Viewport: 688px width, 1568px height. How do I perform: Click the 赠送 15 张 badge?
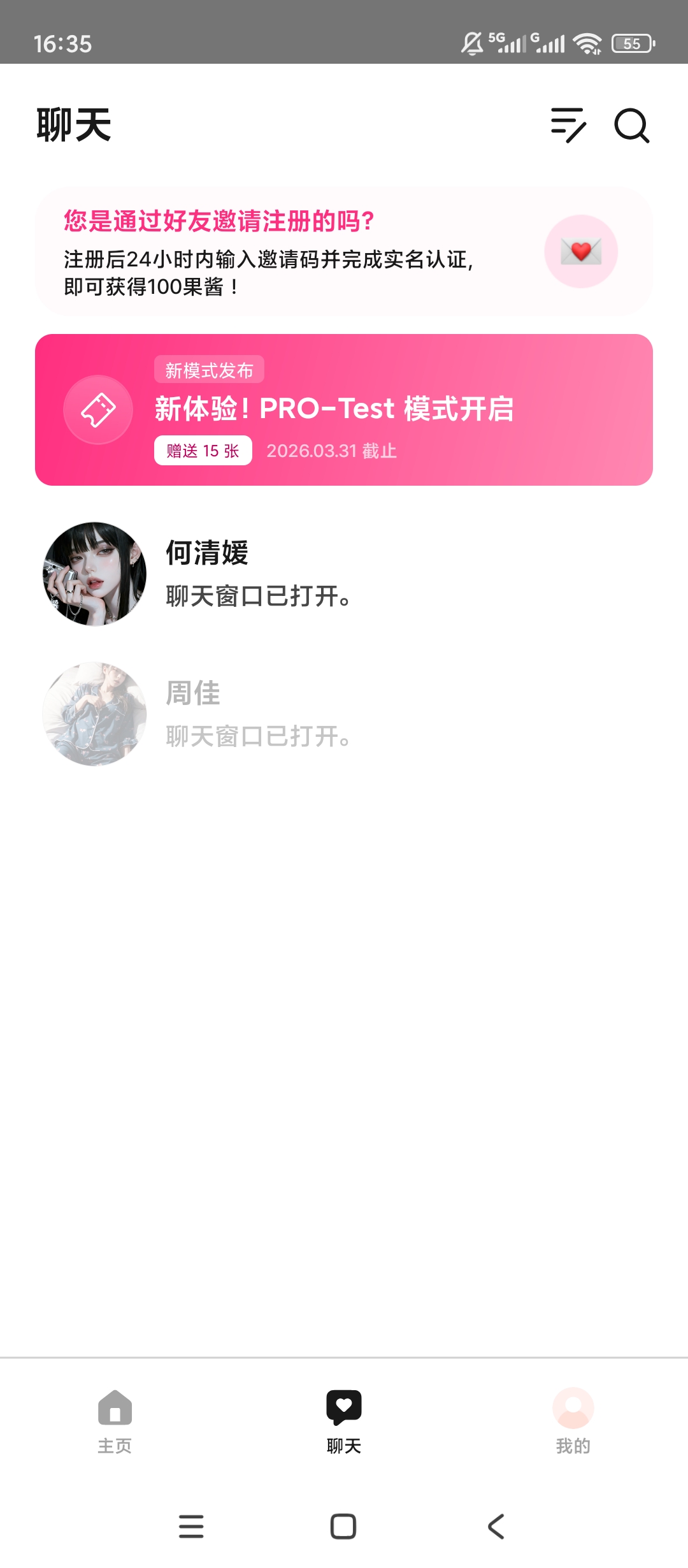click(x=203, y=451)
